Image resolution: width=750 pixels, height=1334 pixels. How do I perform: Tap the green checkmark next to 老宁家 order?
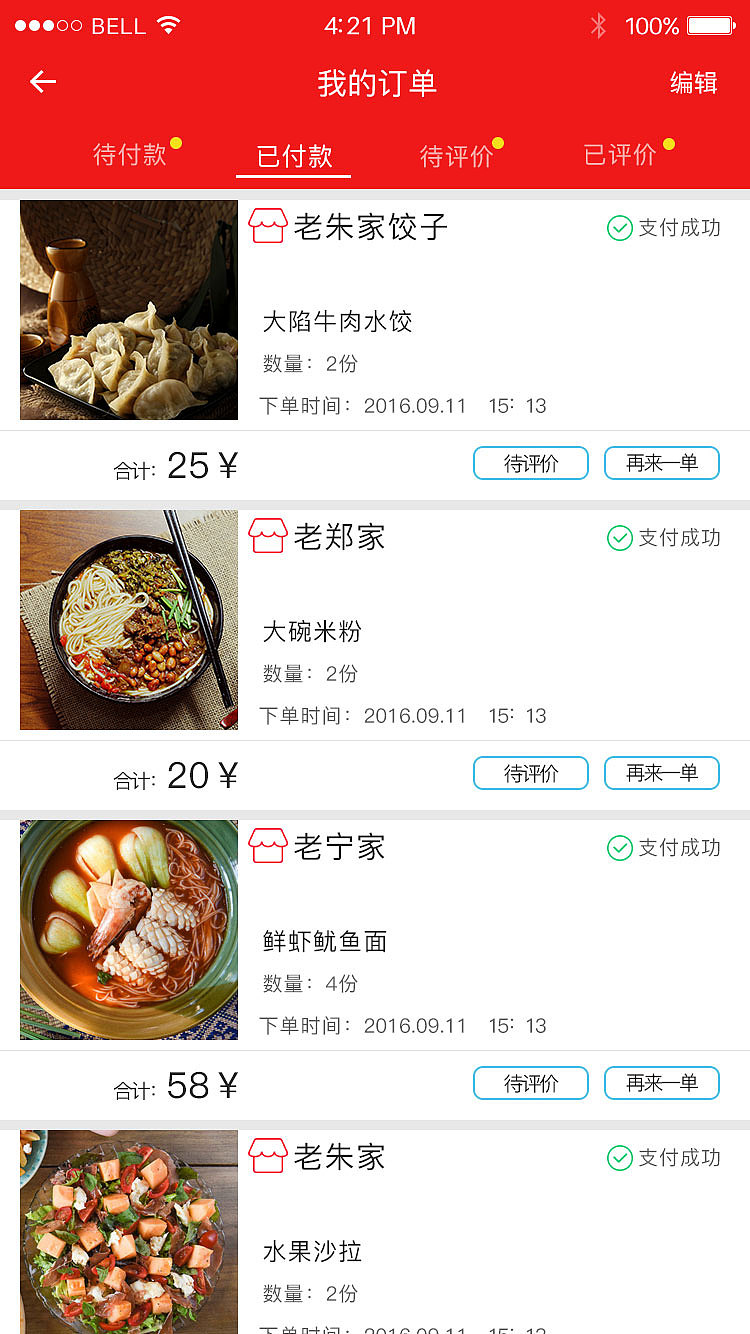tap(618, 849)
